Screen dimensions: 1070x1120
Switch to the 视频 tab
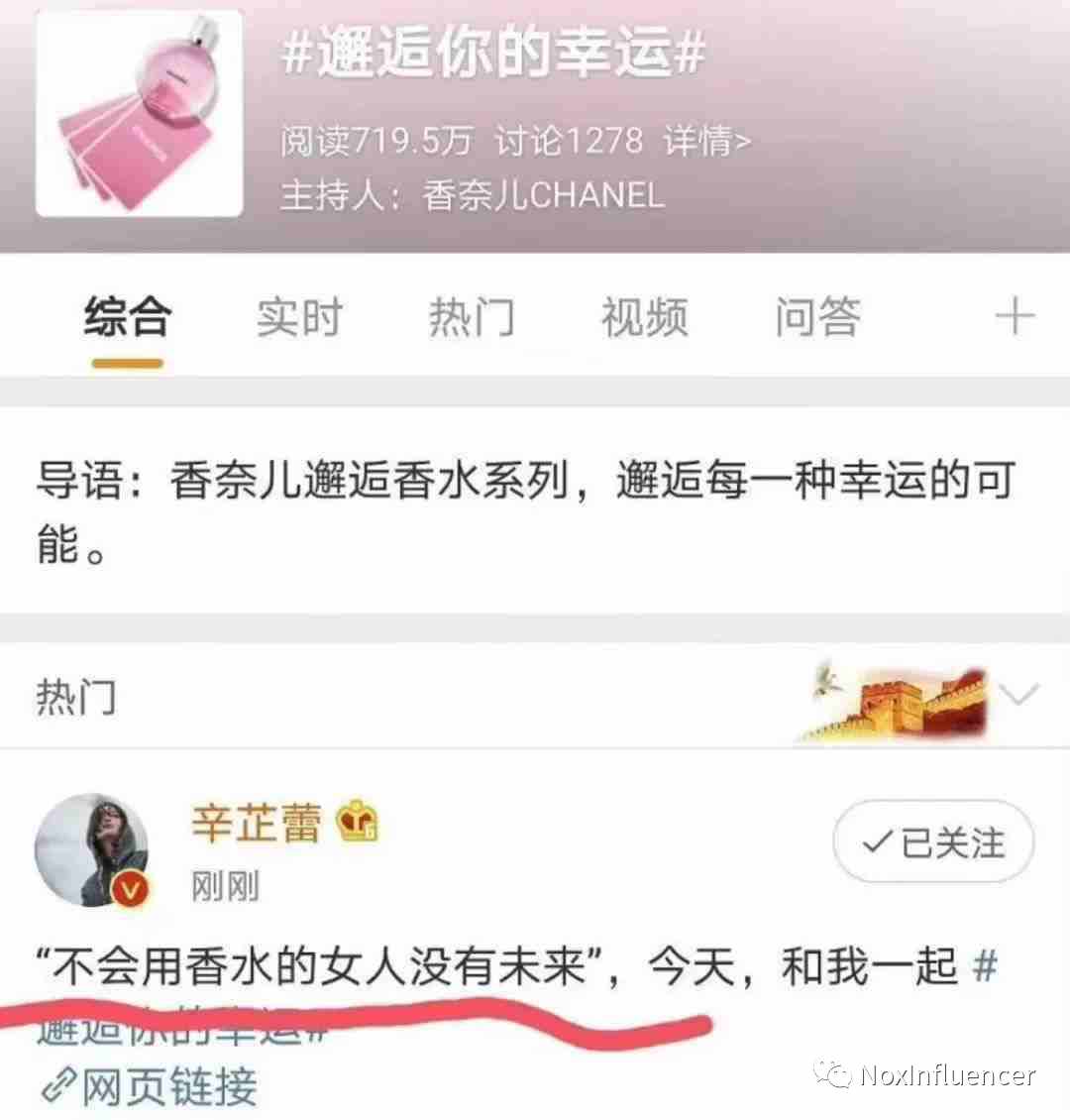click(644, 319)
